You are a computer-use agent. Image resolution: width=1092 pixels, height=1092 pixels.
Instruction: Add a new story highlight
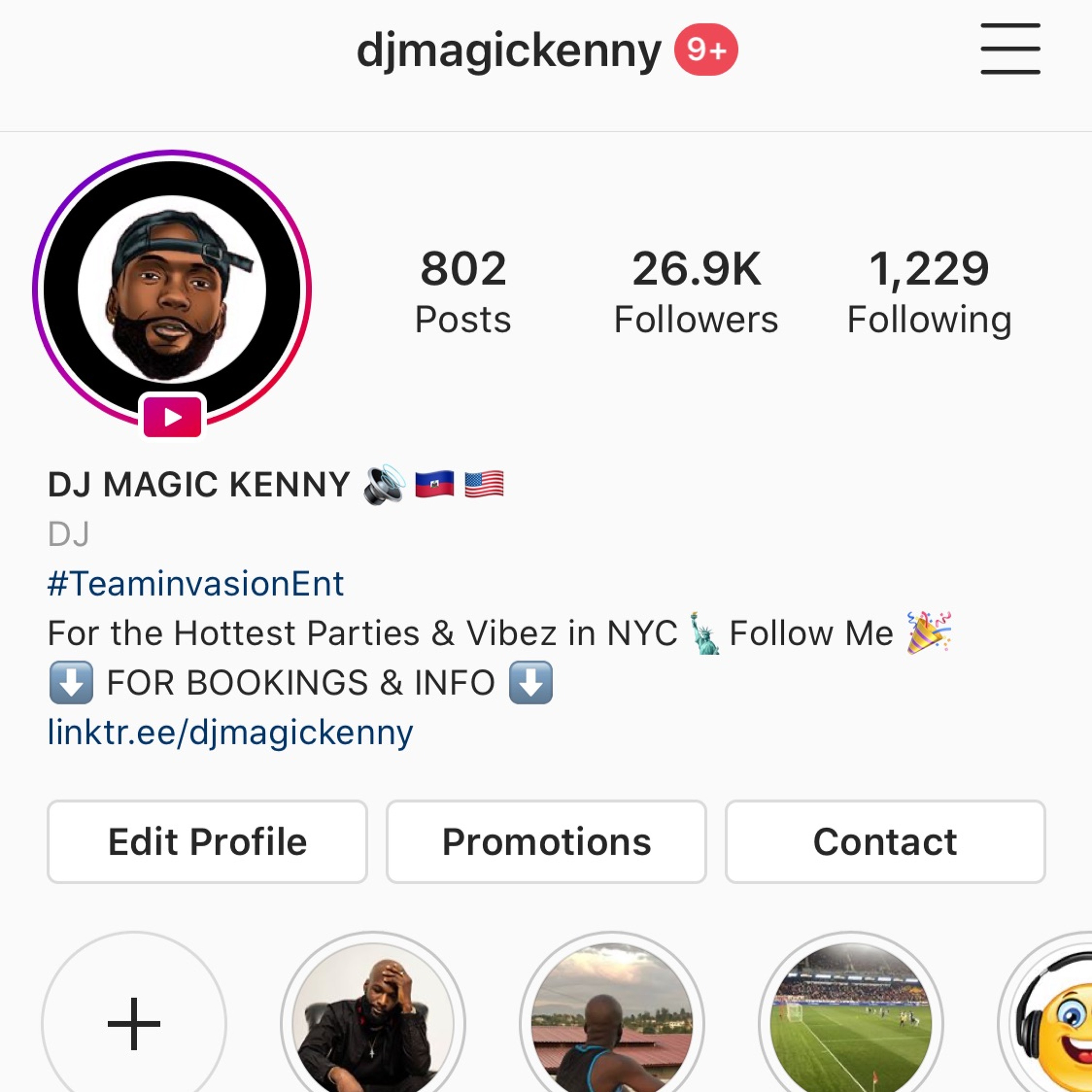134,1024
